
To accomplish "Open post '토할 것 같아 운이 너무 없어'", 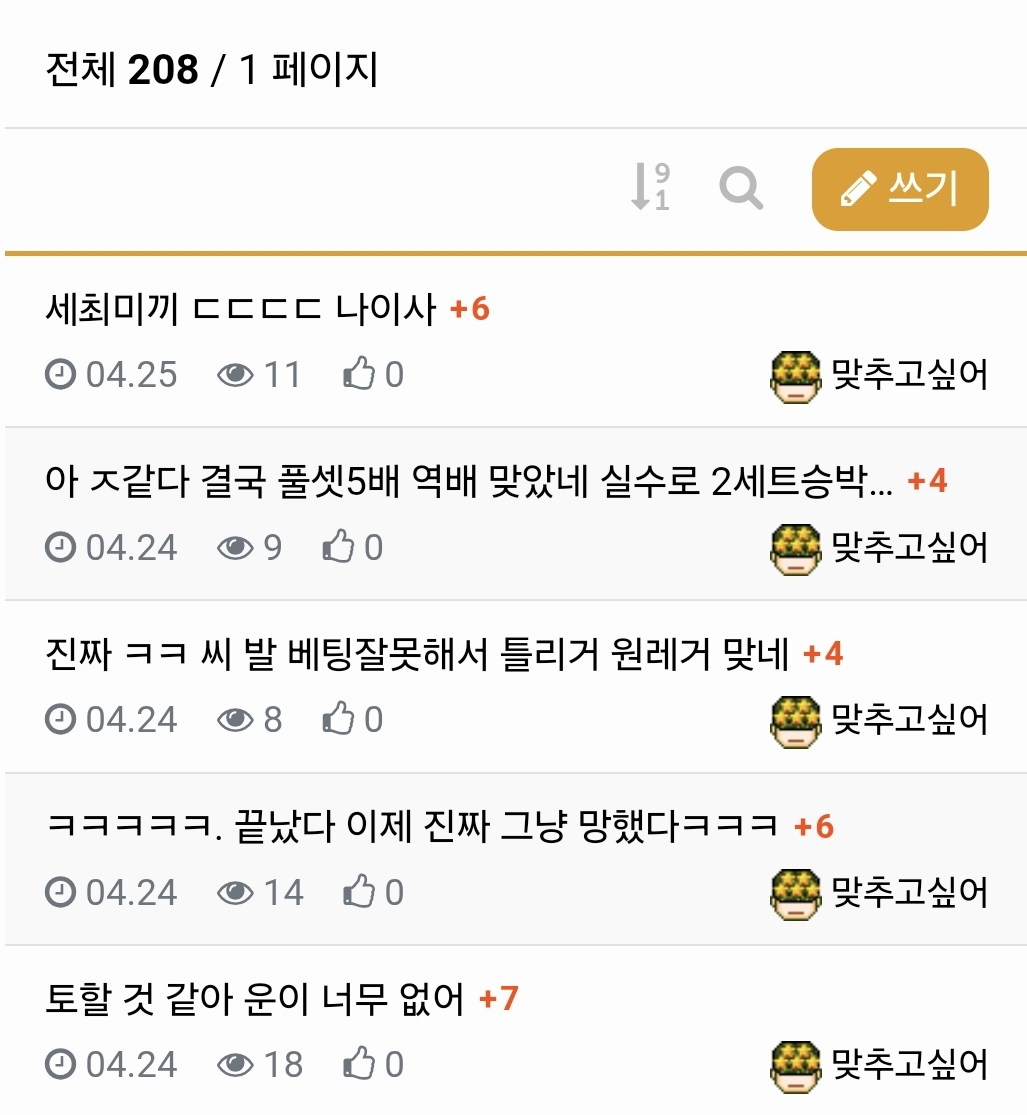I will [255, 999].
